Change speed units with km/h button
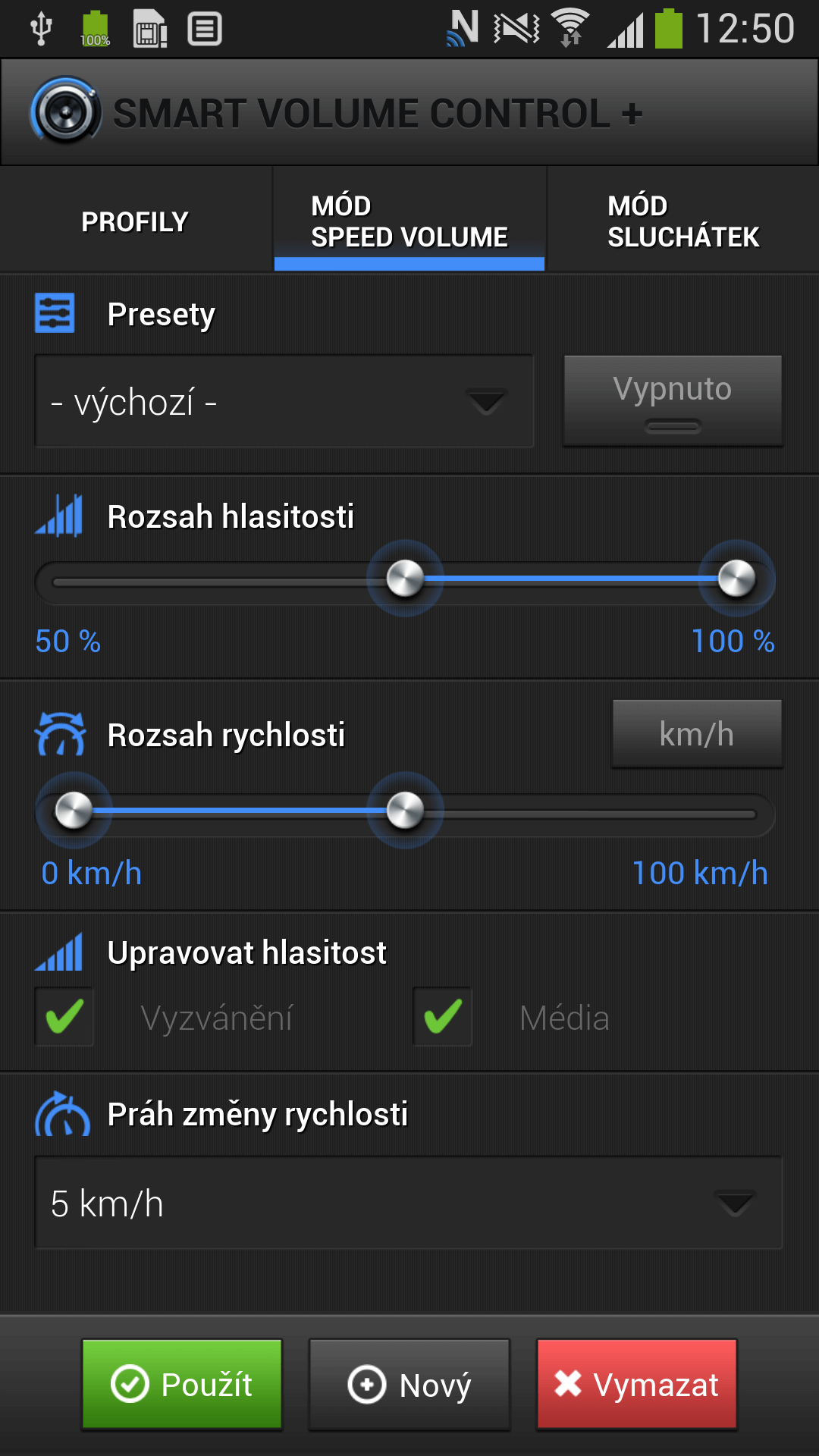This screenshot has width=819, height=1456. (x=696, y=734)
